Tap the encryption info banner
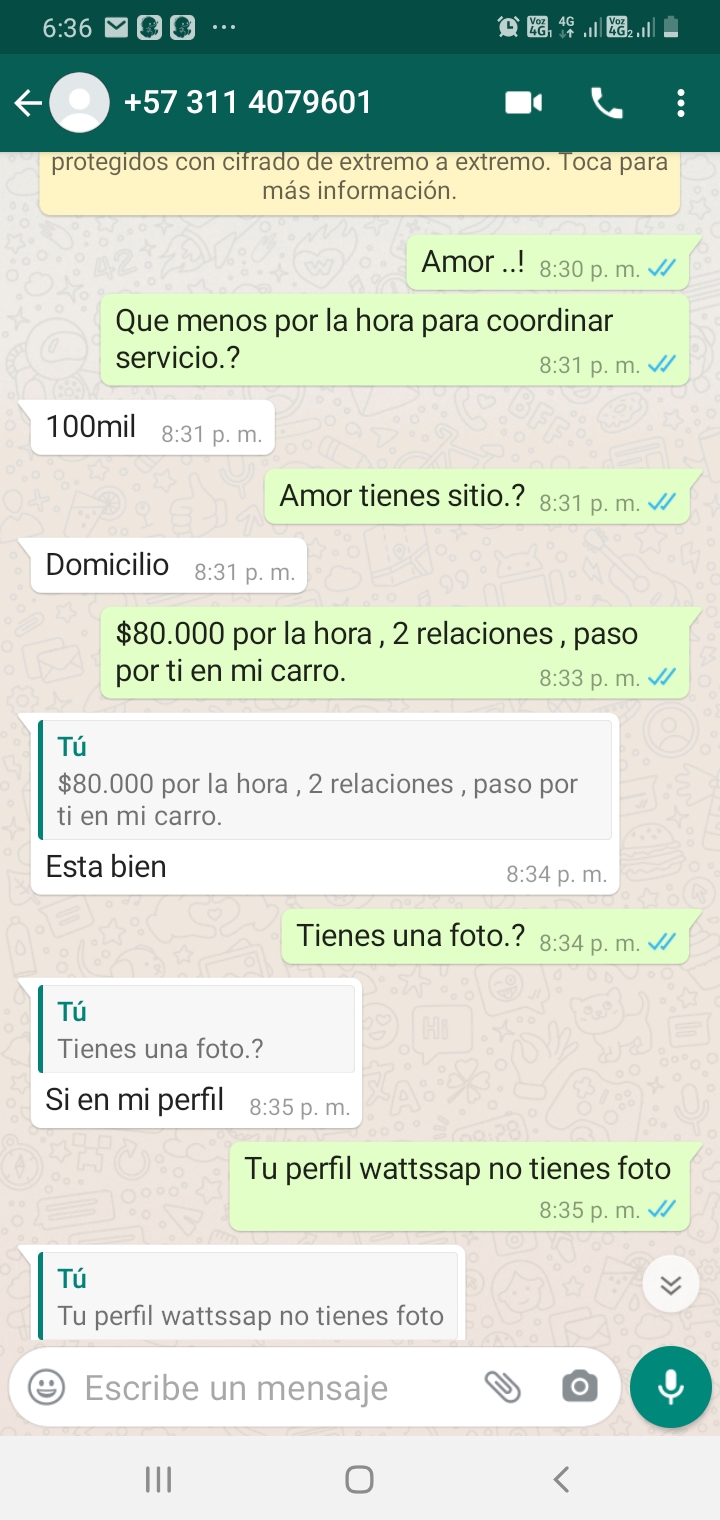 [x=360, y=177]
